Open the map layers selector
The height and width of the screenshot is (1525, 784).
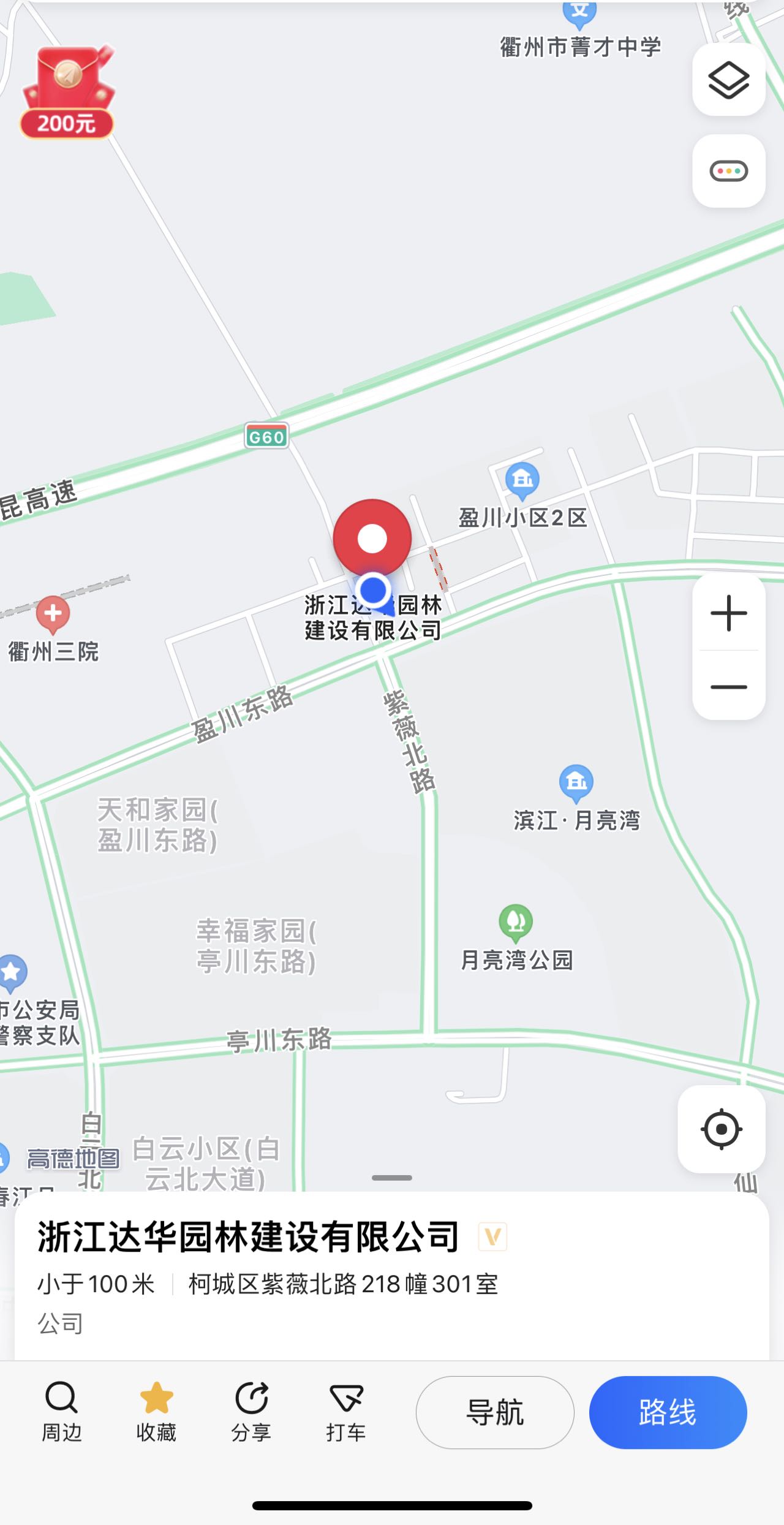[729, 80]
